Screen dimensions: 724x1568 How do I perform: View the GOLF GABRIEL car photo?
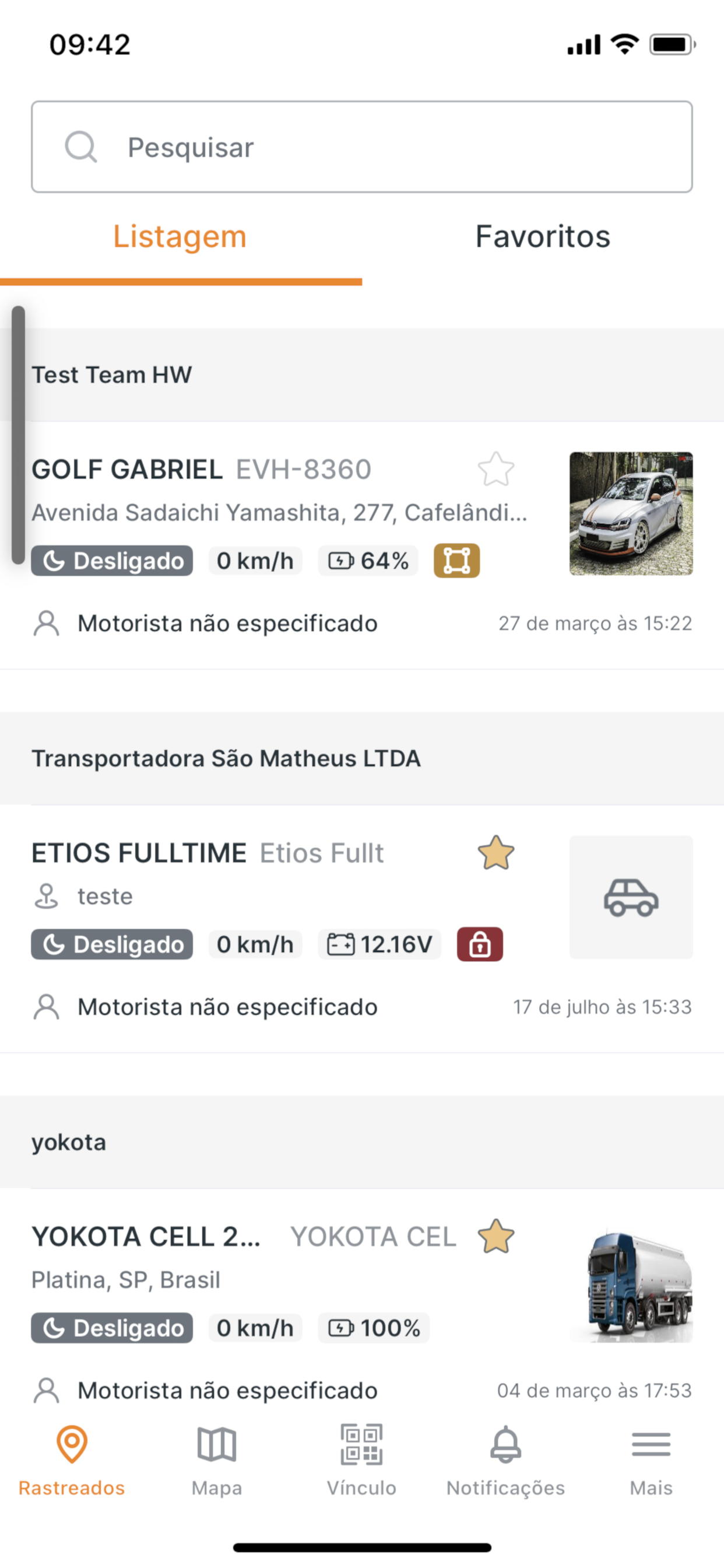tap(631, 514)
